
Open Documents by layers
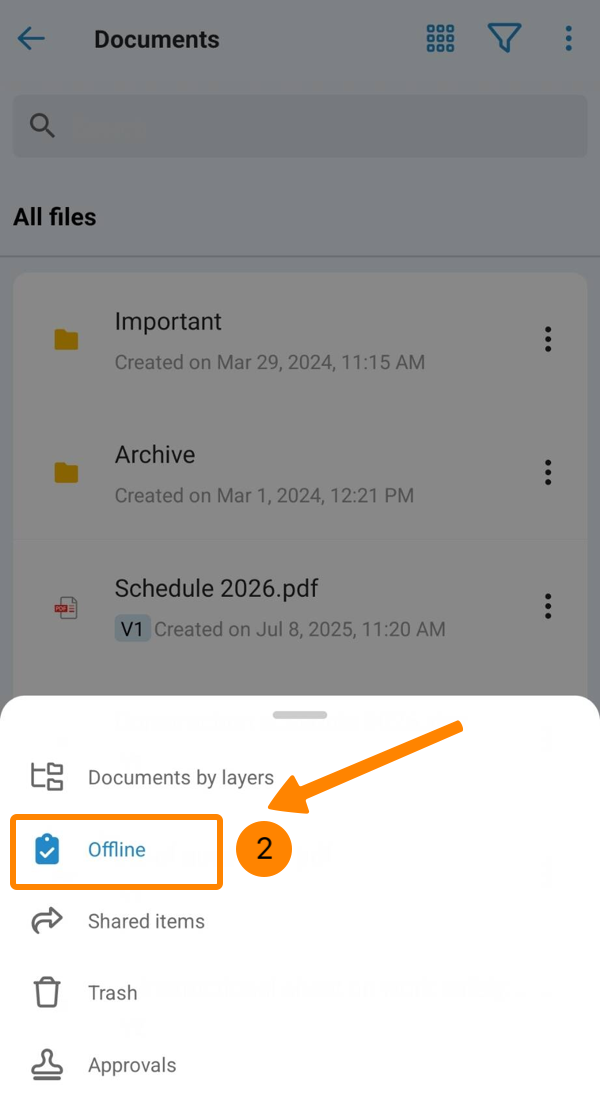[180, 777]
